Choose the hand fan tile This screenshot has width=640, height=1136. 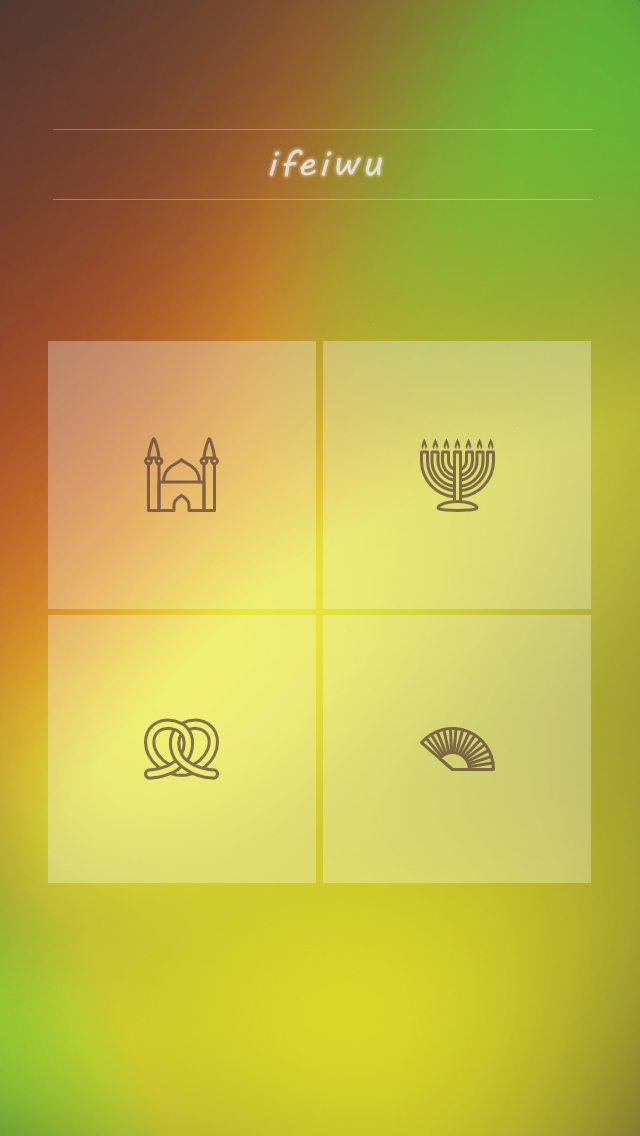(457, 749)
